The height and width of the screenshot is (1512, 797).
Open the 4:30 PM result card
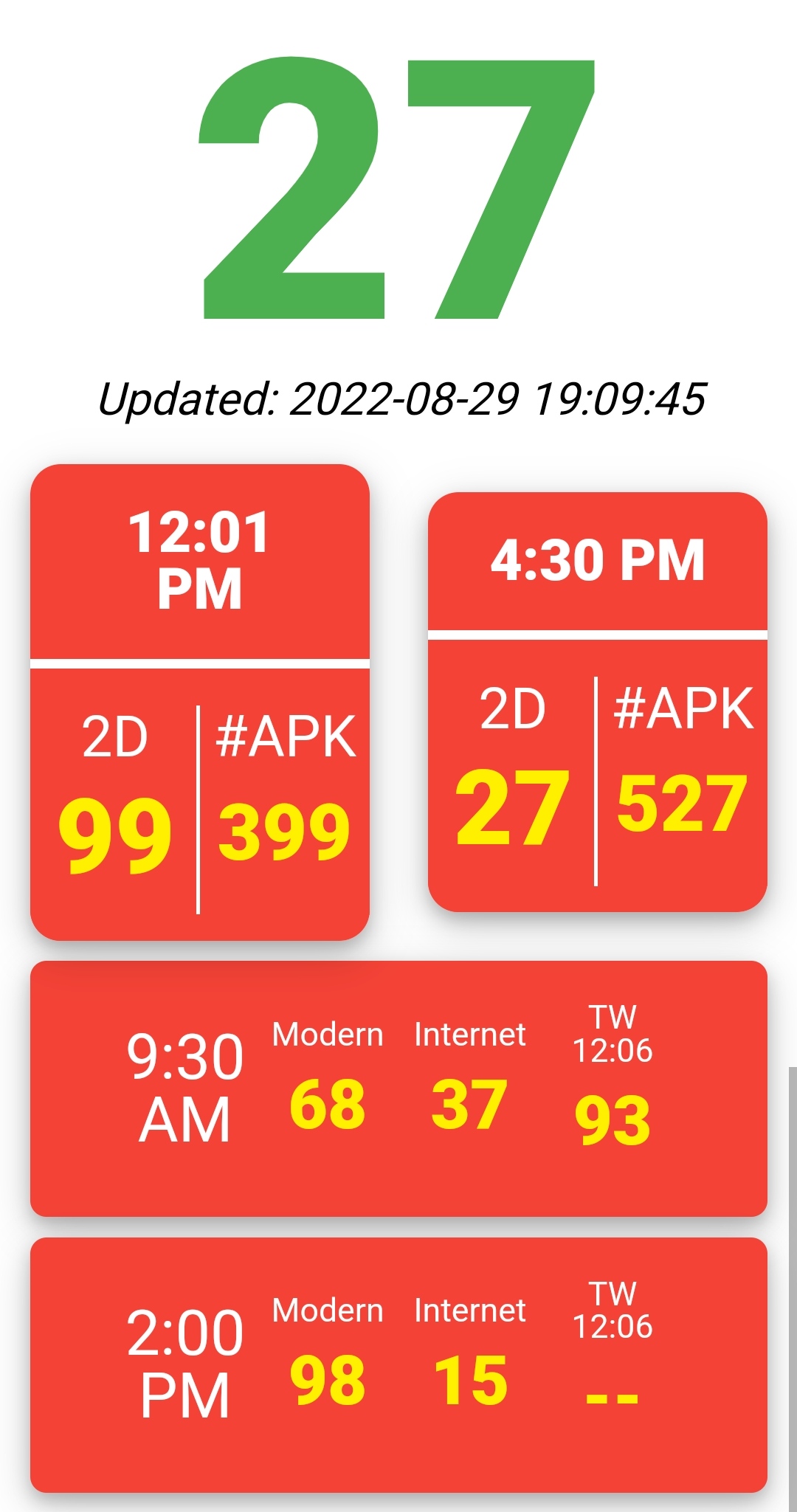[598, 702]
